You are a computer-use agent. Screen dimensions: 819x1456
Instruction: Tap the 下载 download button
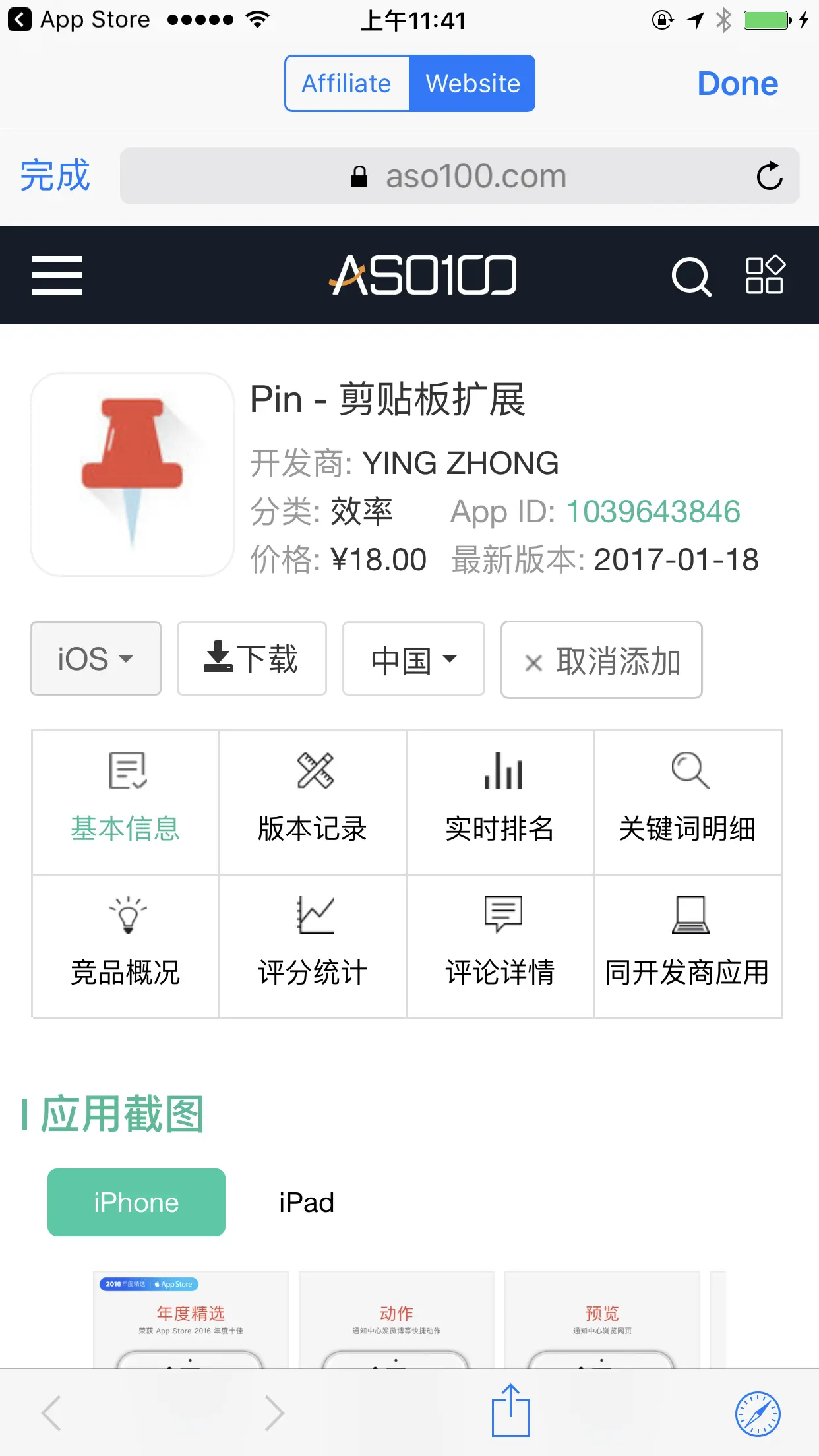click(252, 659)
